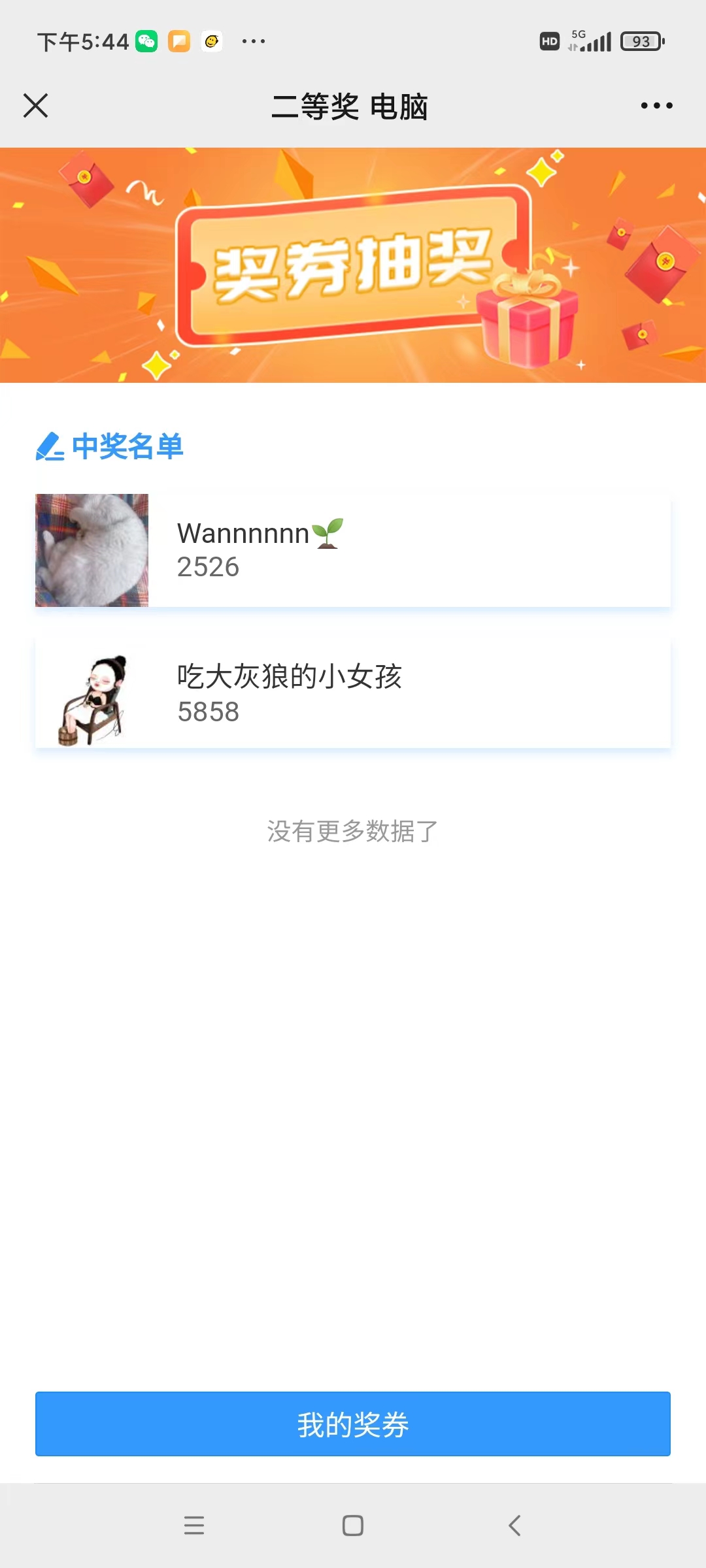706x1568 pixels.
Task: Open the three-dot overflow menu
Action: click(656, 105)
